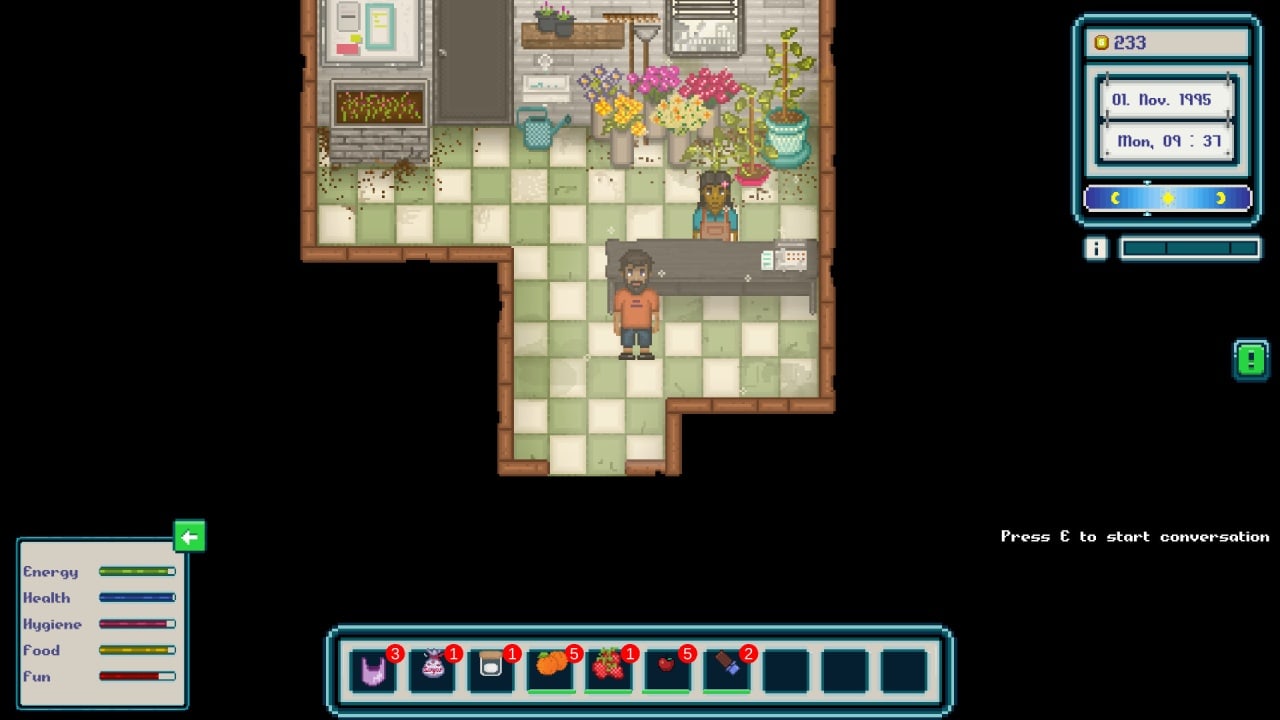
Task: Select the strawberries inventory slot
Action: point(609,670)
